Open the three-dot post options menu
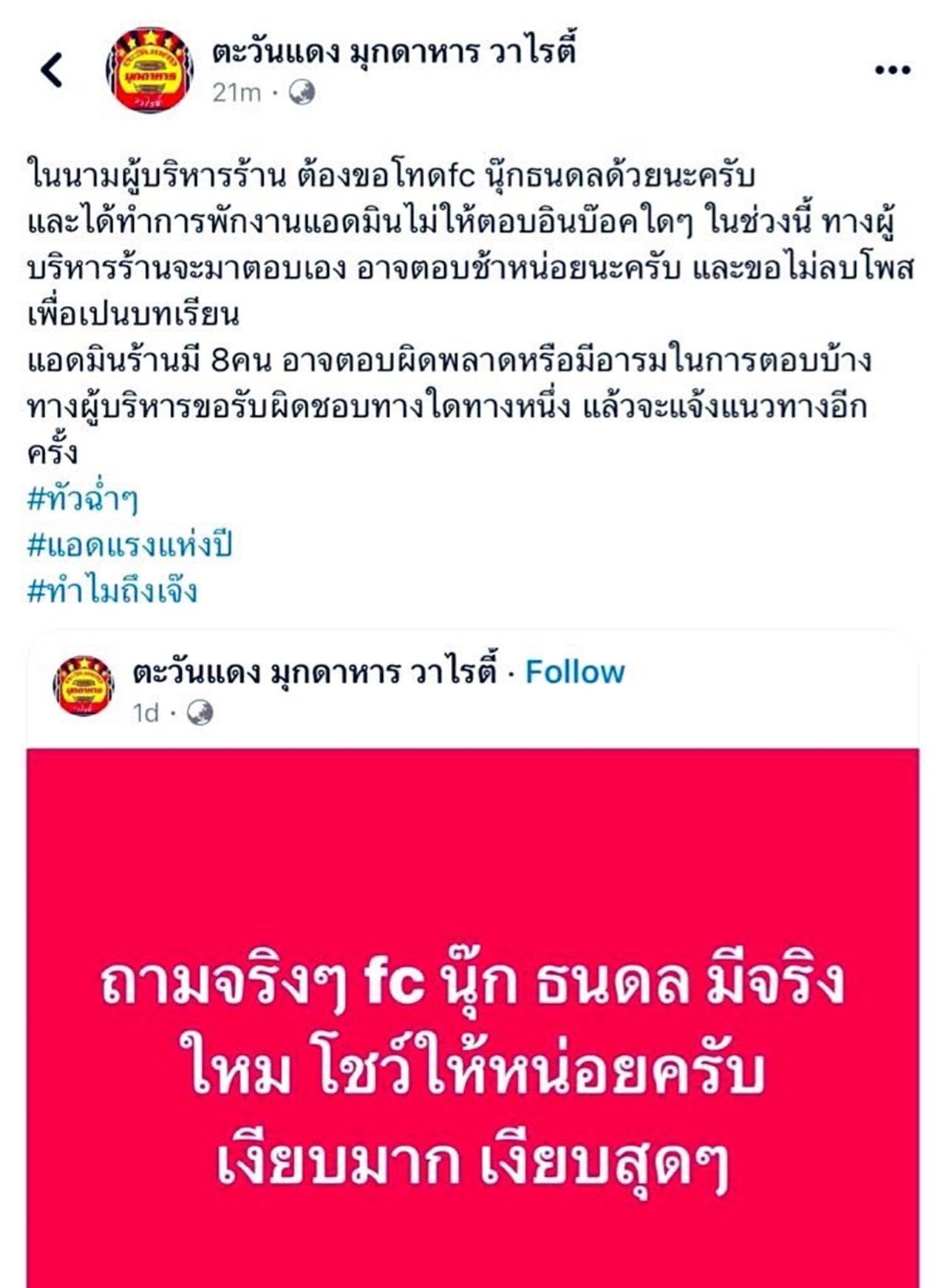Screen dimensions: 946x1288 [892, 70]
